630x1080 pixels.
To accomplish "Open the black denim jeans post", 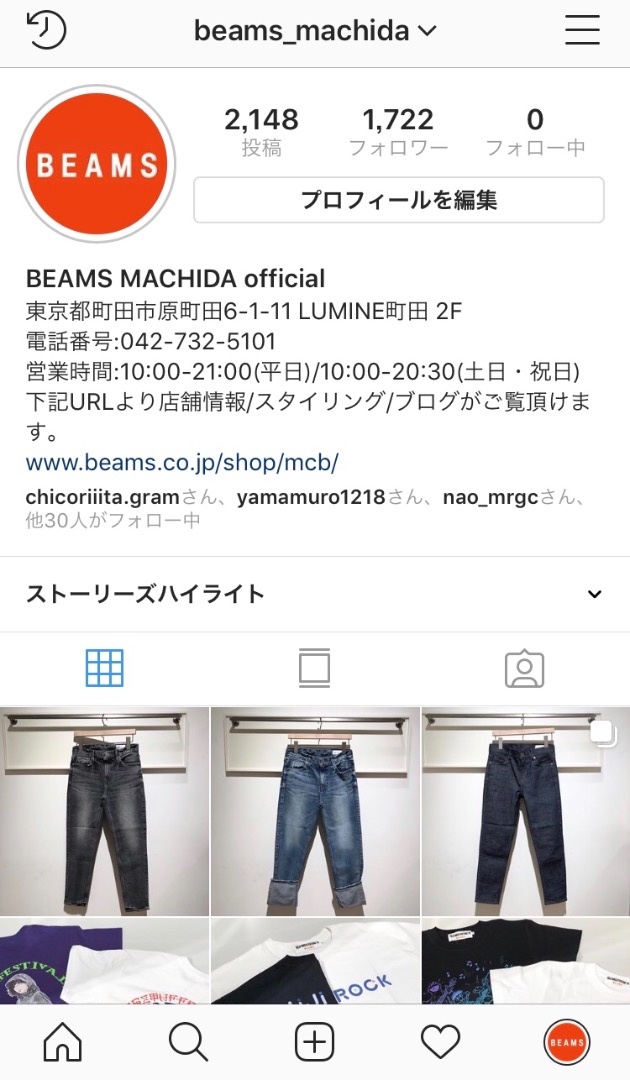I will pyautogui.click(x=104, y=811).
